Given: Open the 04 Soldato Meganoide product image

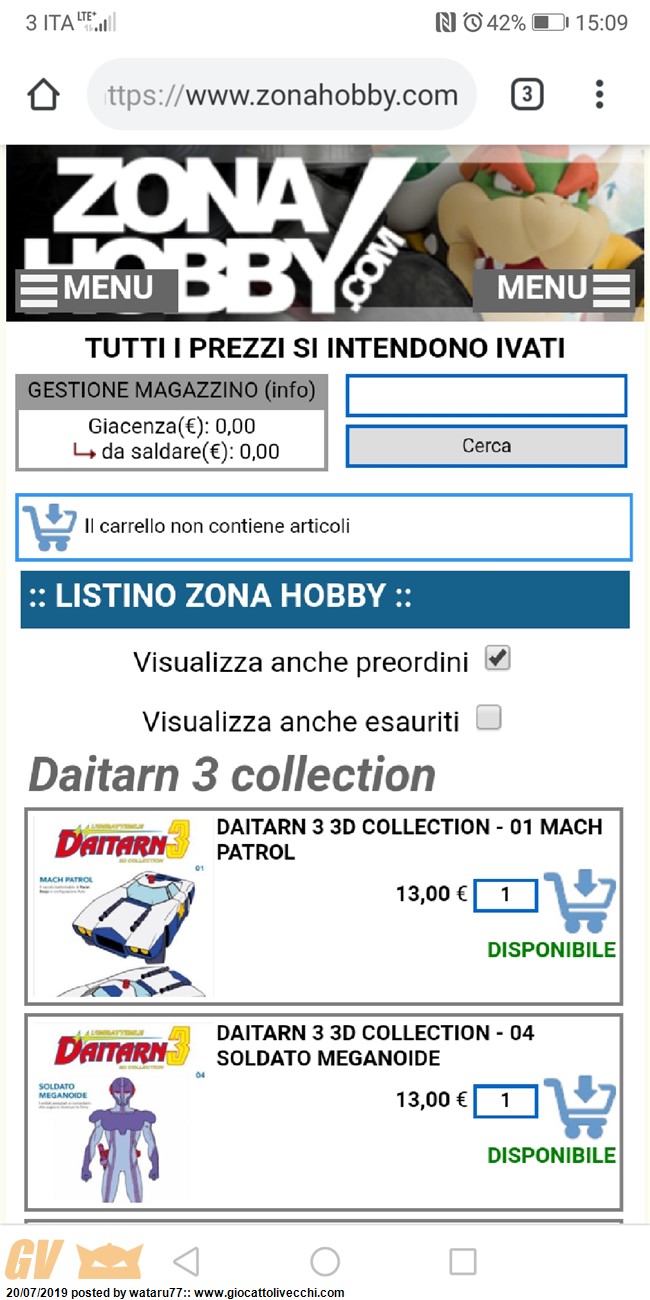Looking at the screenshot, I should tap(122, 1112).
